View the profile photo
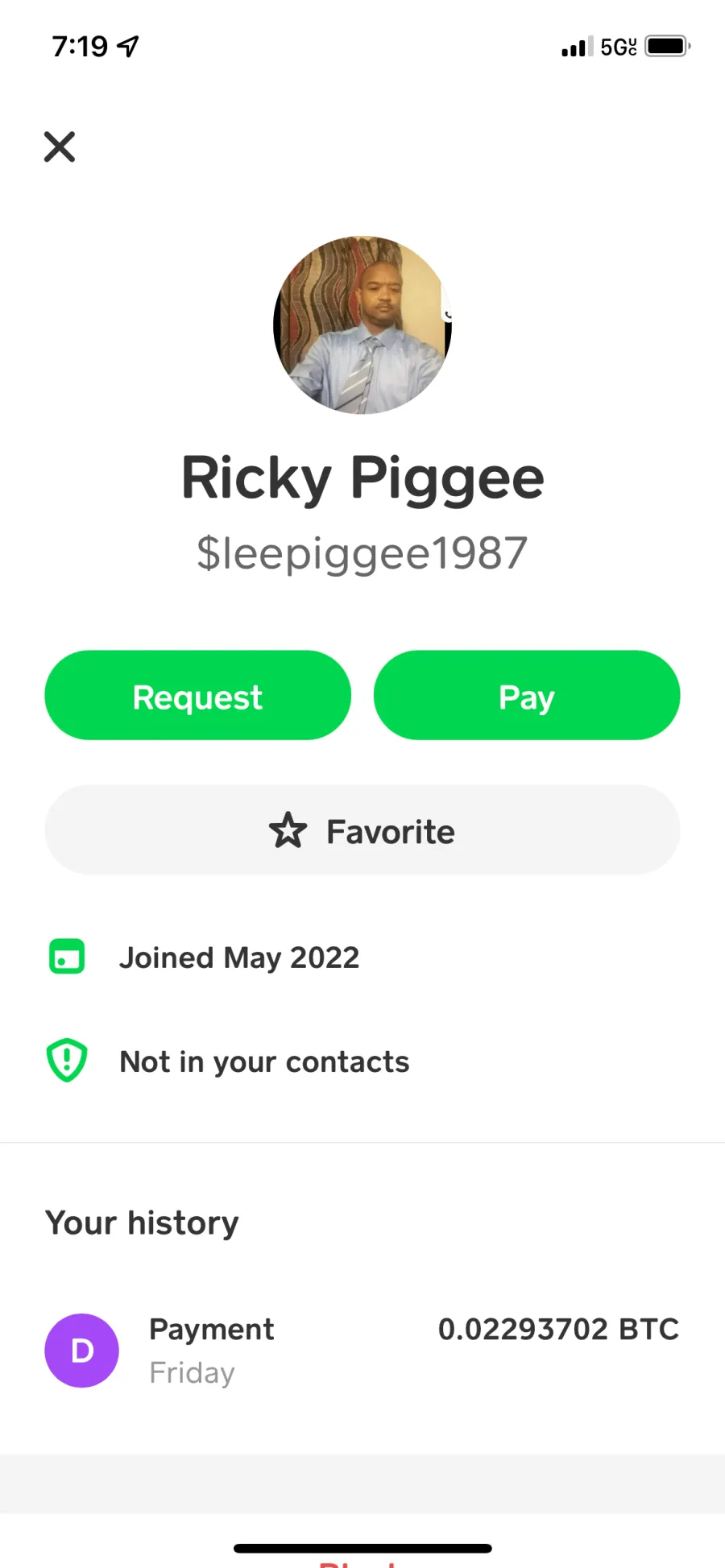Screen dimensions: 725x1568 pos(362,325)
